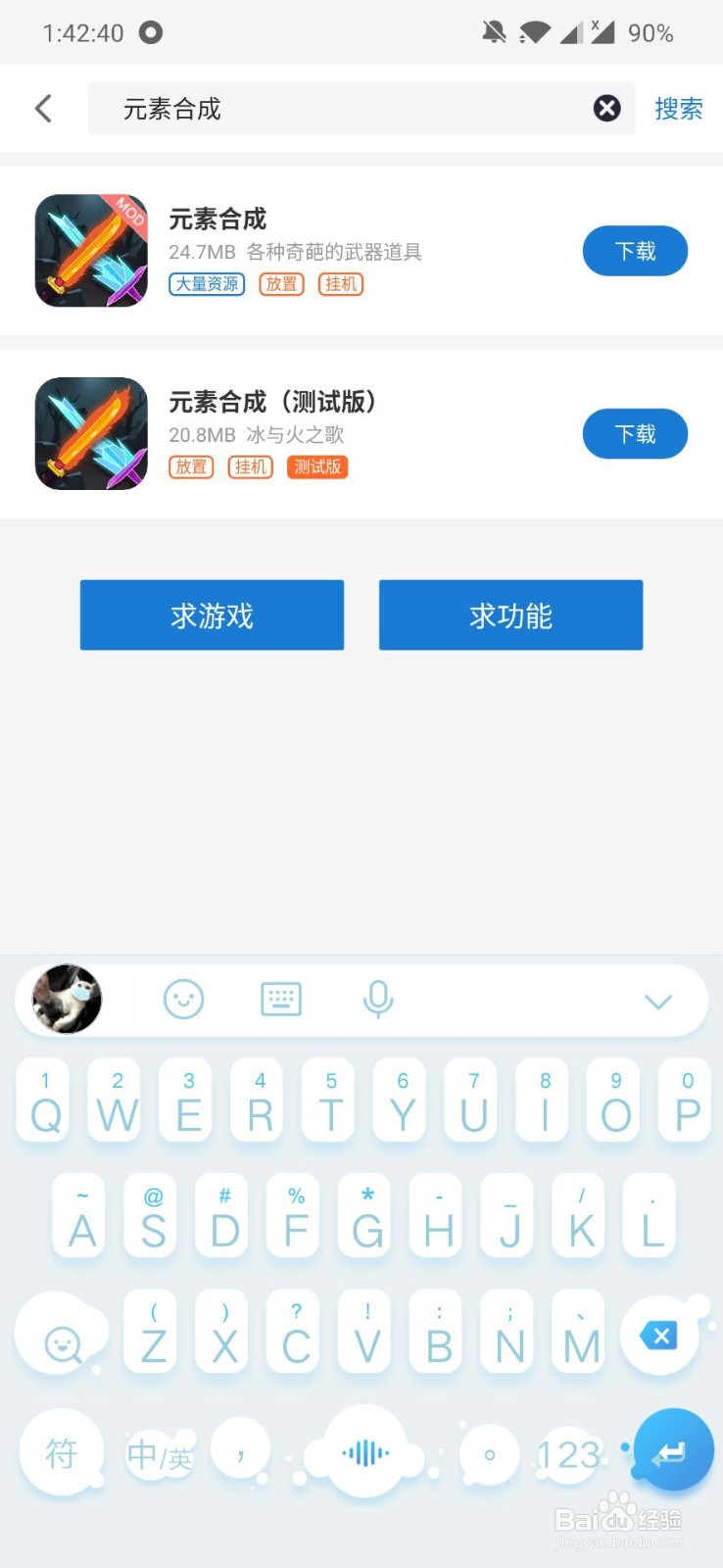Tap the avatar thumbnail on the keyboard toolbar

click(x=65, y=999)
